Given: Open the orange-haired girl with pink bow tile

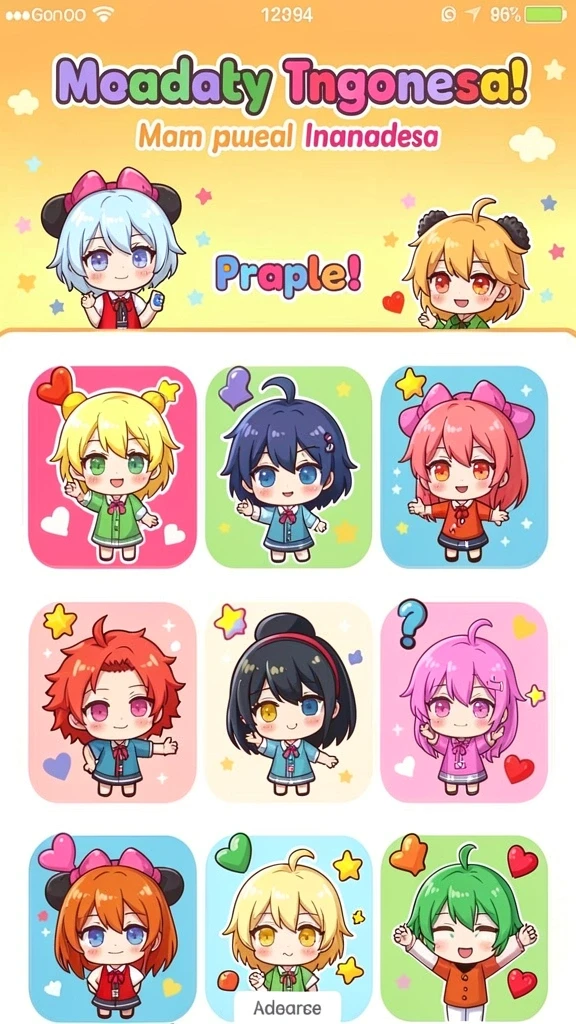Looking at the screenshot, I should 112,929.
